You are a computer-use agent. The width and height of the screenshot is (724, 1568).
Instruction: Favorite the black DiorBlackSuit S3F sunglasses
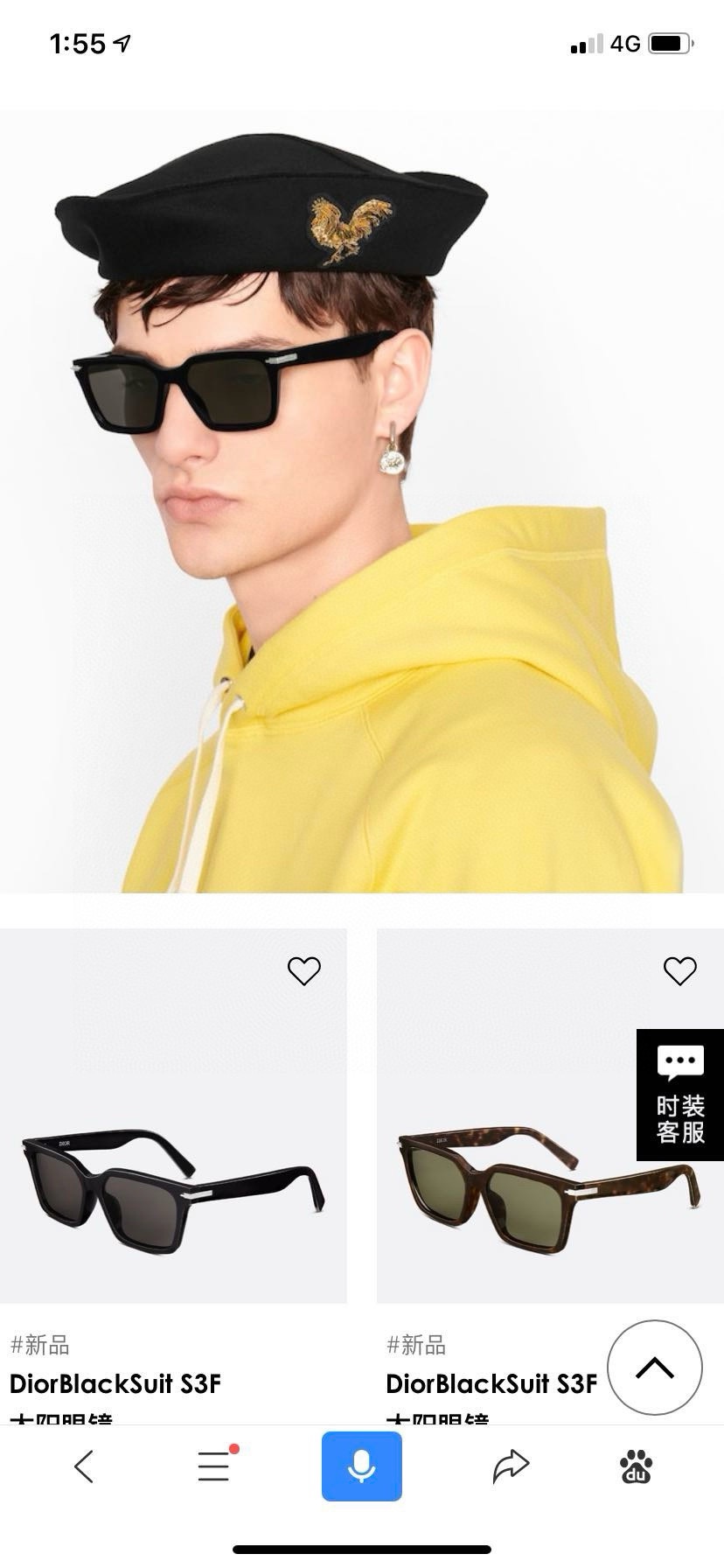coord(304,970)
